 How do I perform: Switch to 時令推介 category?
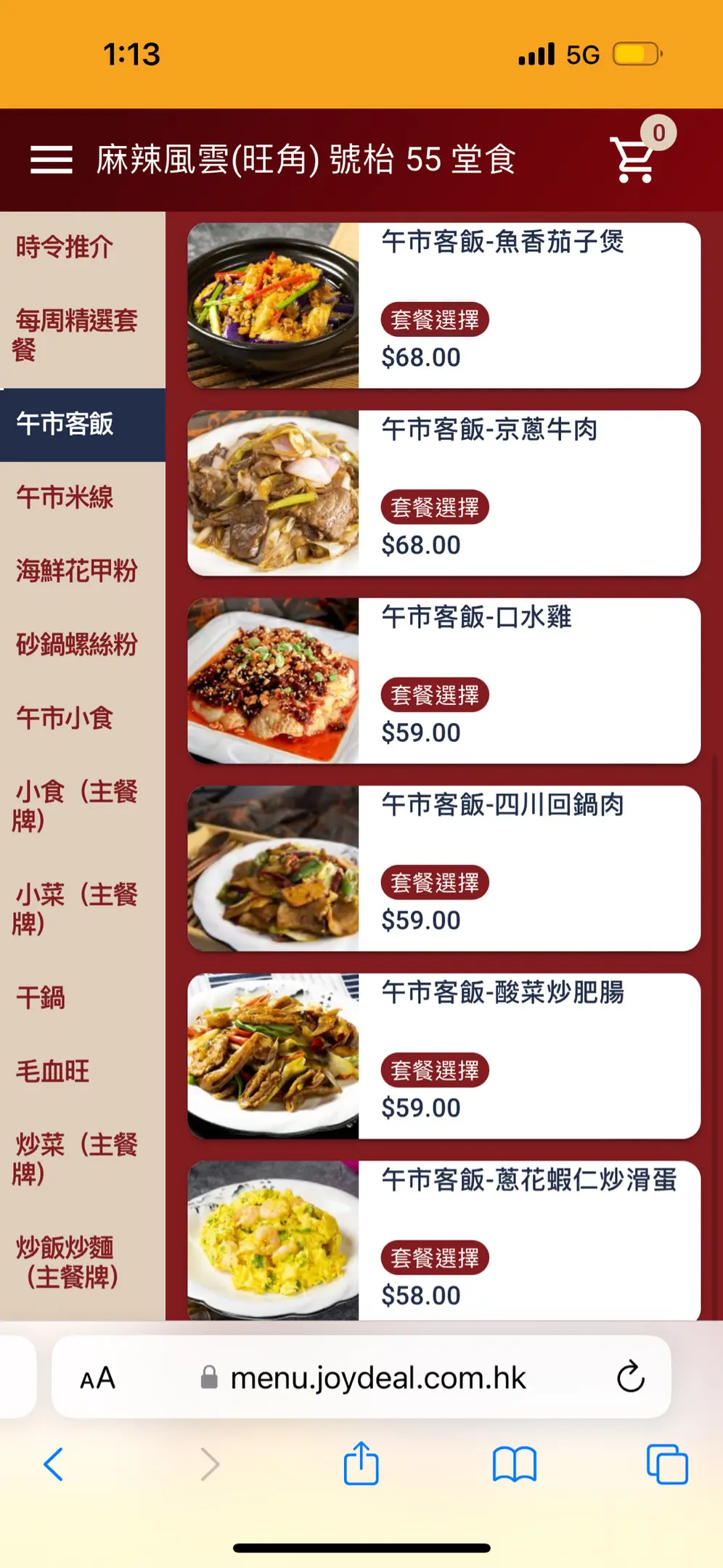65,247
